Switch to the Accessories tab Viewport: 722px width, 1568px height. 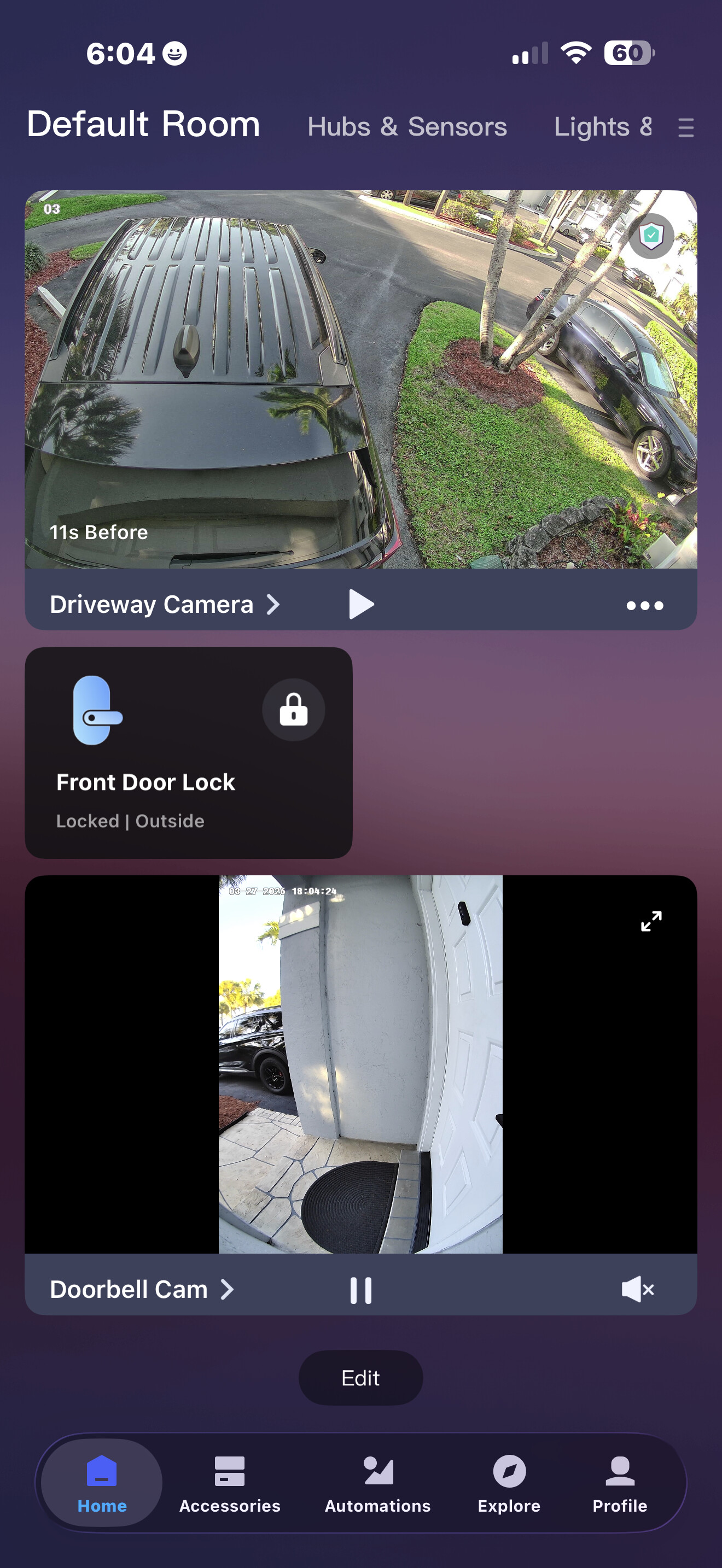click(230, 1484)
